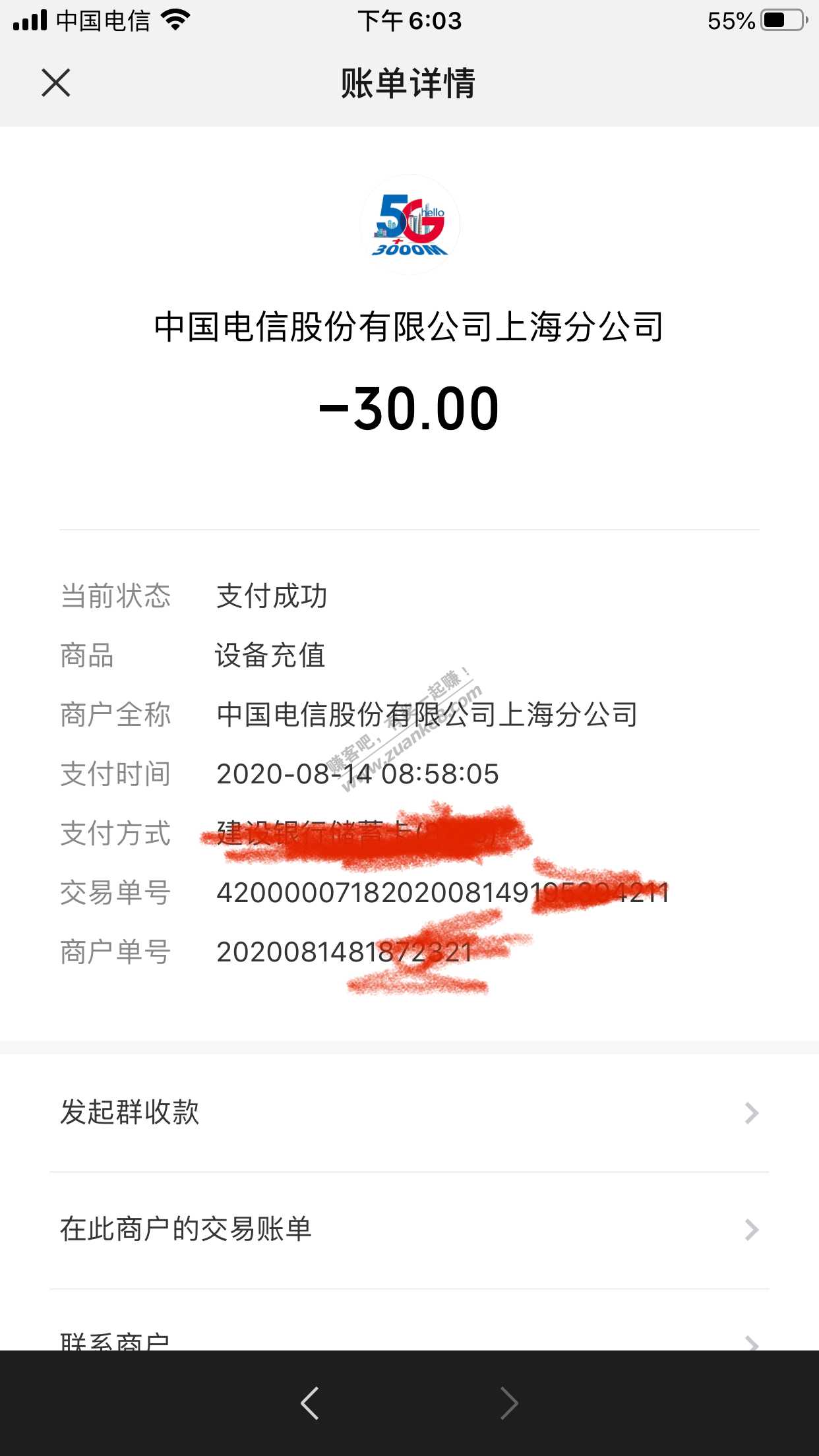View 在此商户的交易账单
The width and height of the screenshot is (819, 1456).
click(409, 1230)
